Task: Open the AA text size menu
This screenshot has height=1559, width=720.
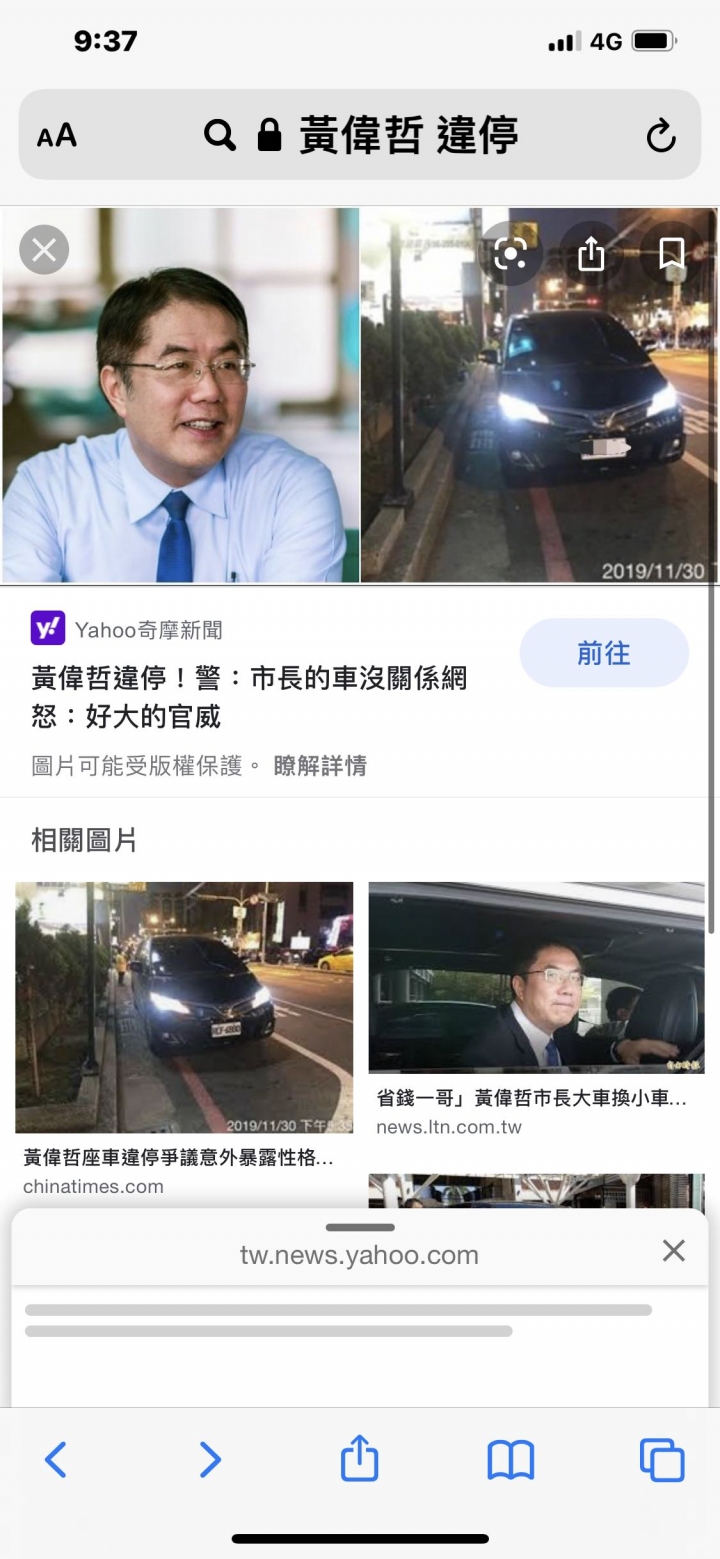Action: (x=57, y=136)
